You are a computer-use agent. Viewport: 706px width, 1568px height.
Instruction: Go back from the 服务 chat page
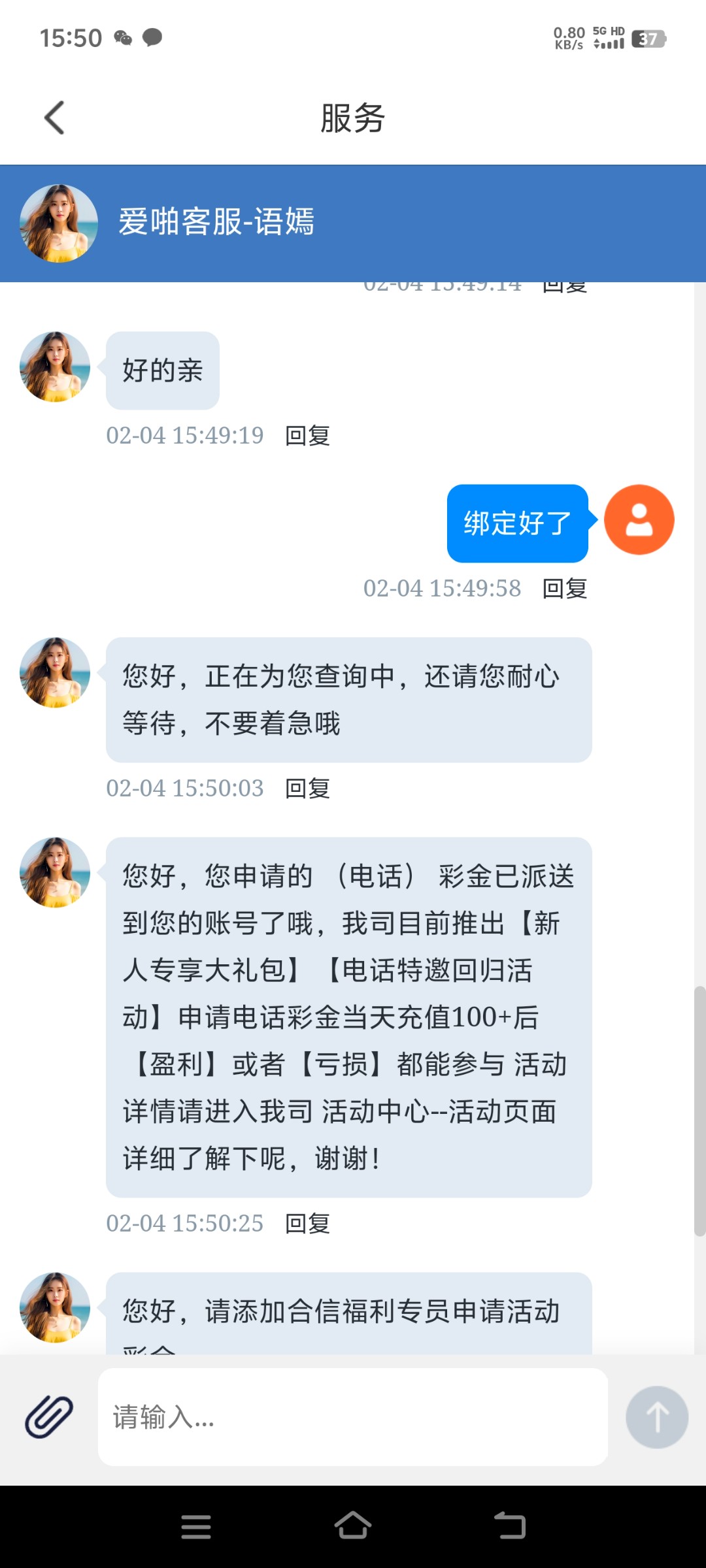click(55, 118)
